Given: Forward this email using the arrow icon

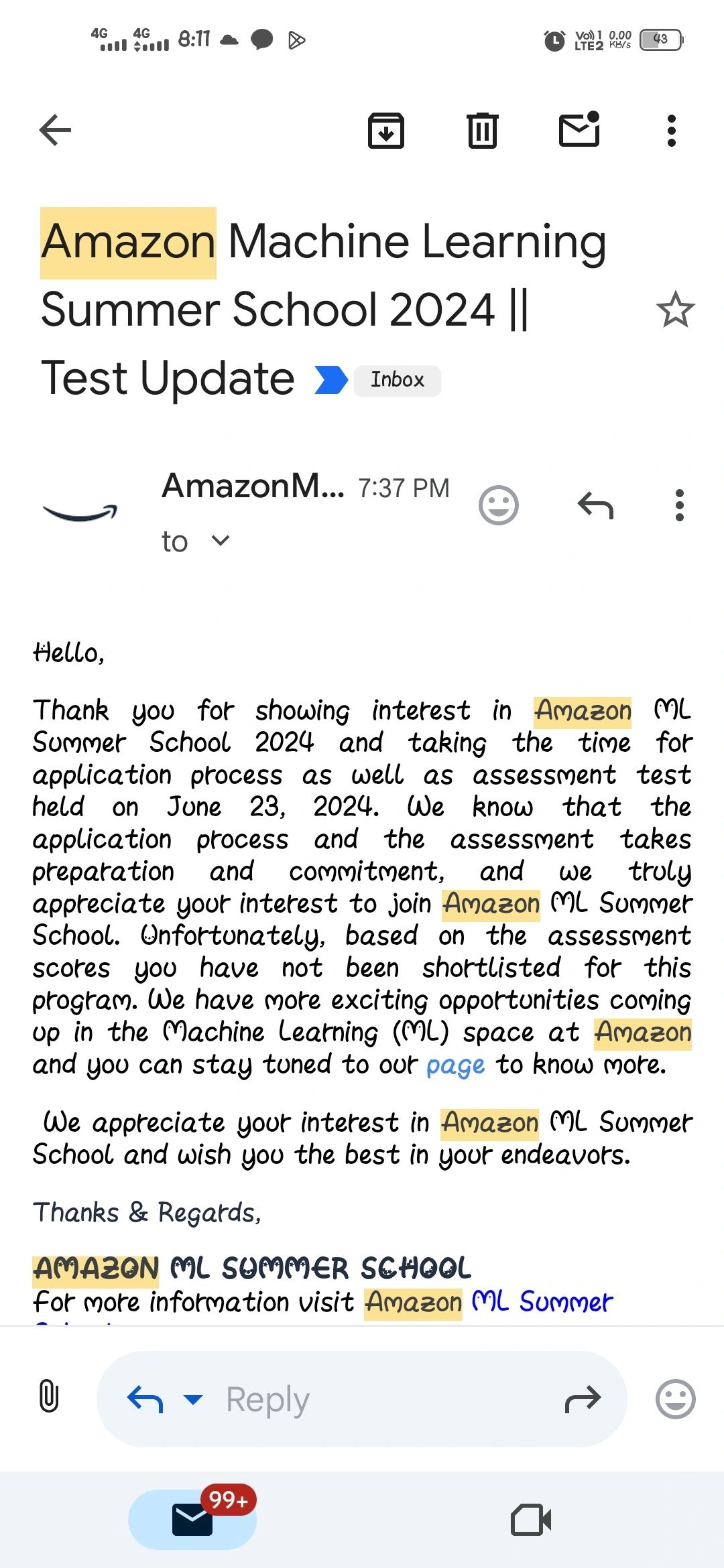Looking at the screenshot, I should pyautogui.click(x=583, y=1398).
